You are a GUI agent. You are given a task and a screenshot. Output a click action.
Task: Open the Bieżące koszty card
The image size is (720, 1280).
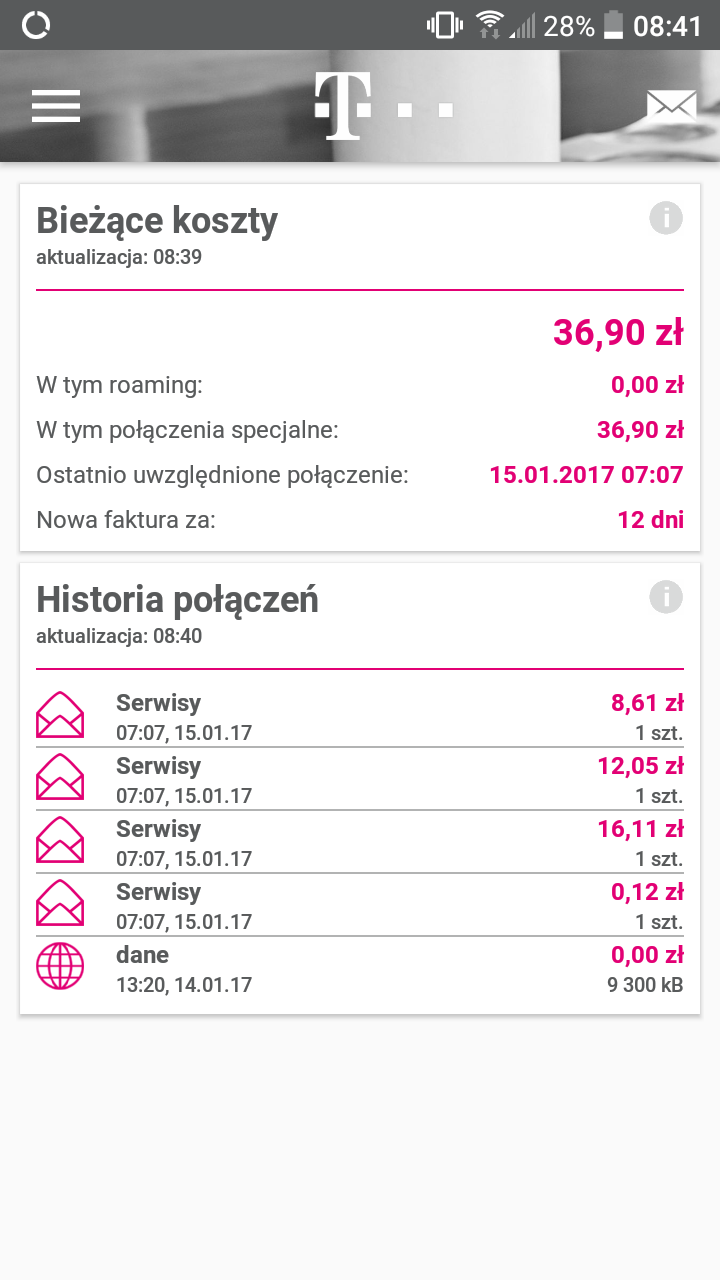360,400
